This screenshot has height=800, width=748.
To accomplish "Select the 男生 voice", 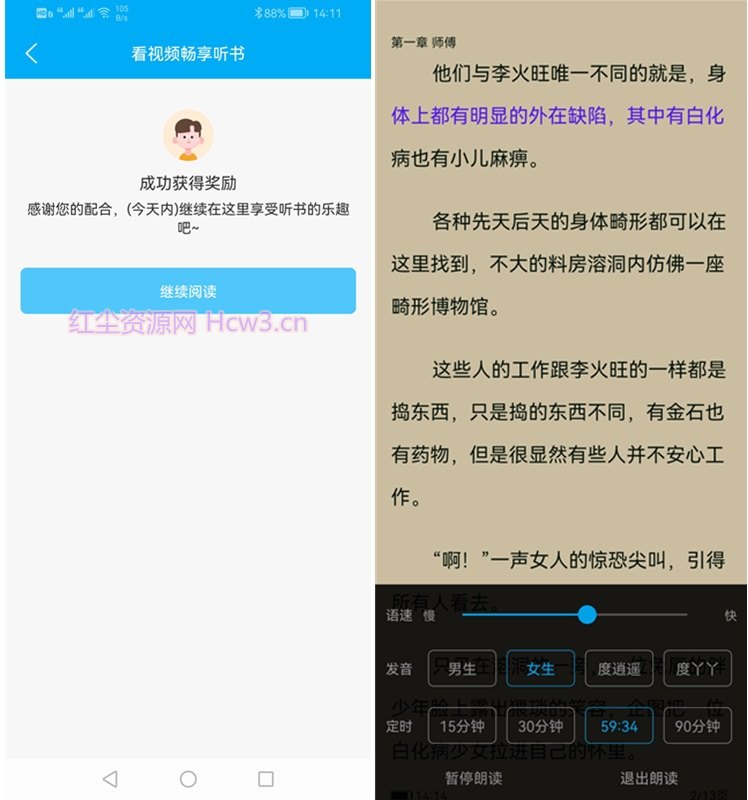I will coord(462,668).
